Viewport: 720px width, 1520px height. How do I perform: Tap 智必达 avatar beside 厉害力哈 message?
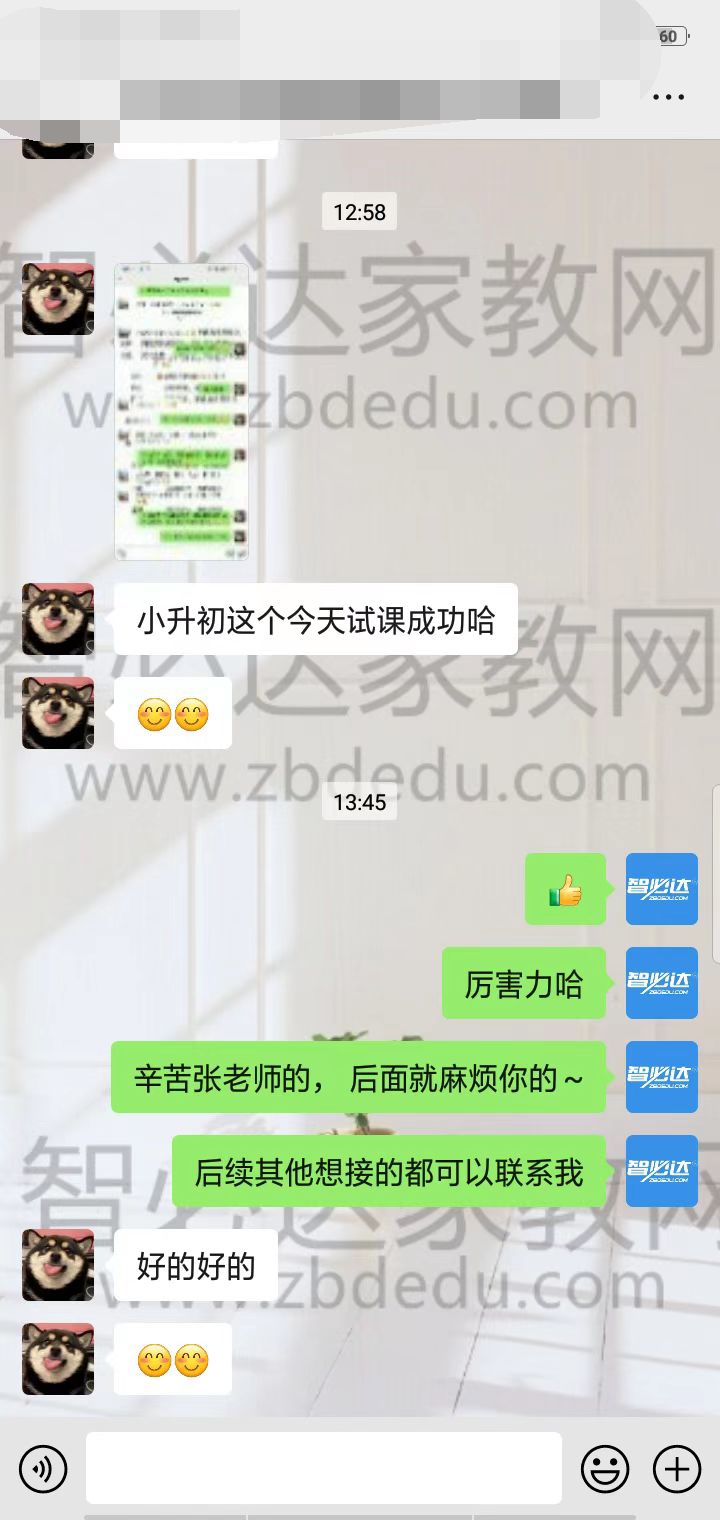point(661,983)
